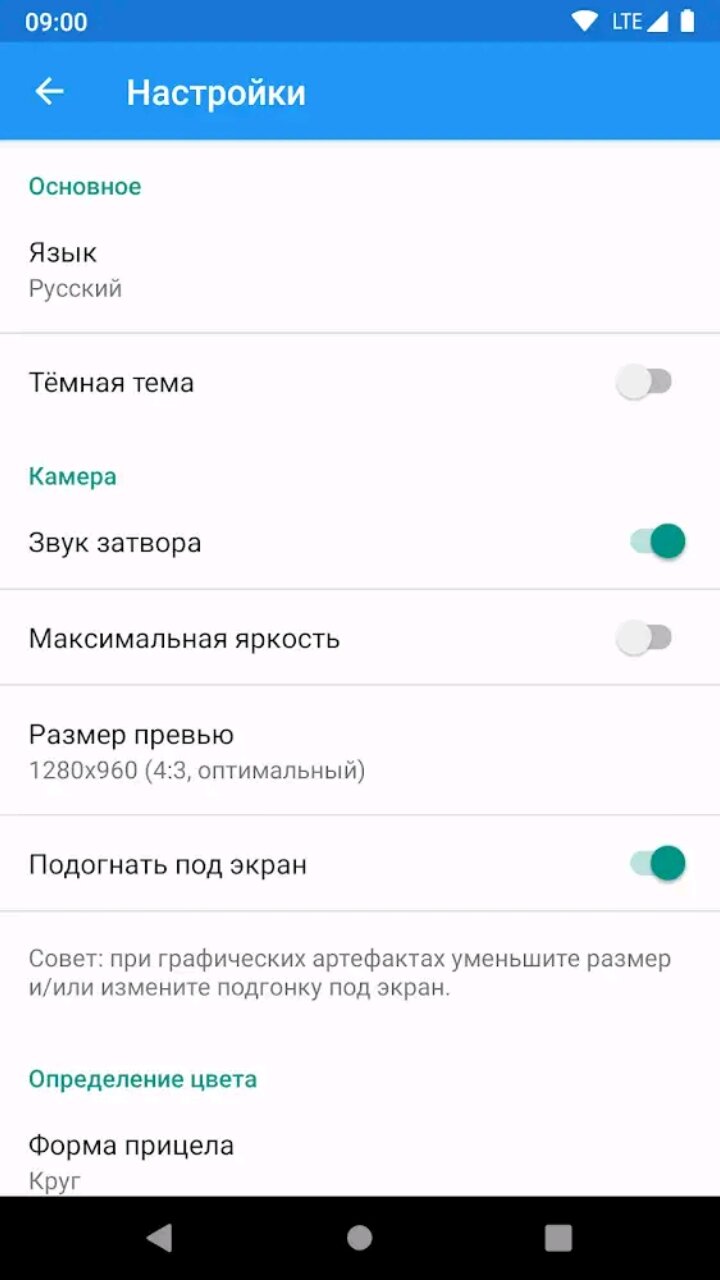Open the Размер превью setting

pyautogui.click(x=360, y=751)
